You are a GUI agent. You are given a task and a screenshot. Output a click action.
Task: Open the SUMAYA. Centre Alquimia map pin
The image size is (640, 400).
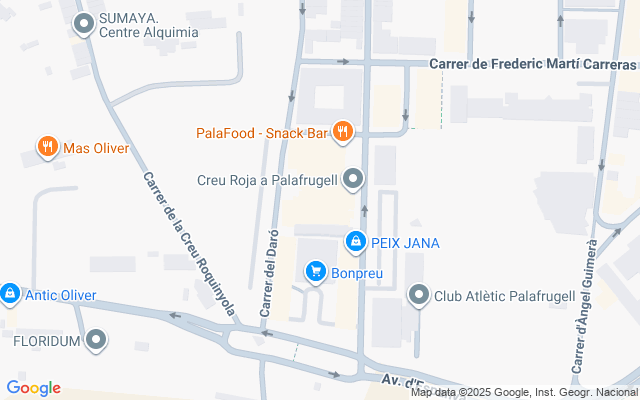[x=84, y=24]
